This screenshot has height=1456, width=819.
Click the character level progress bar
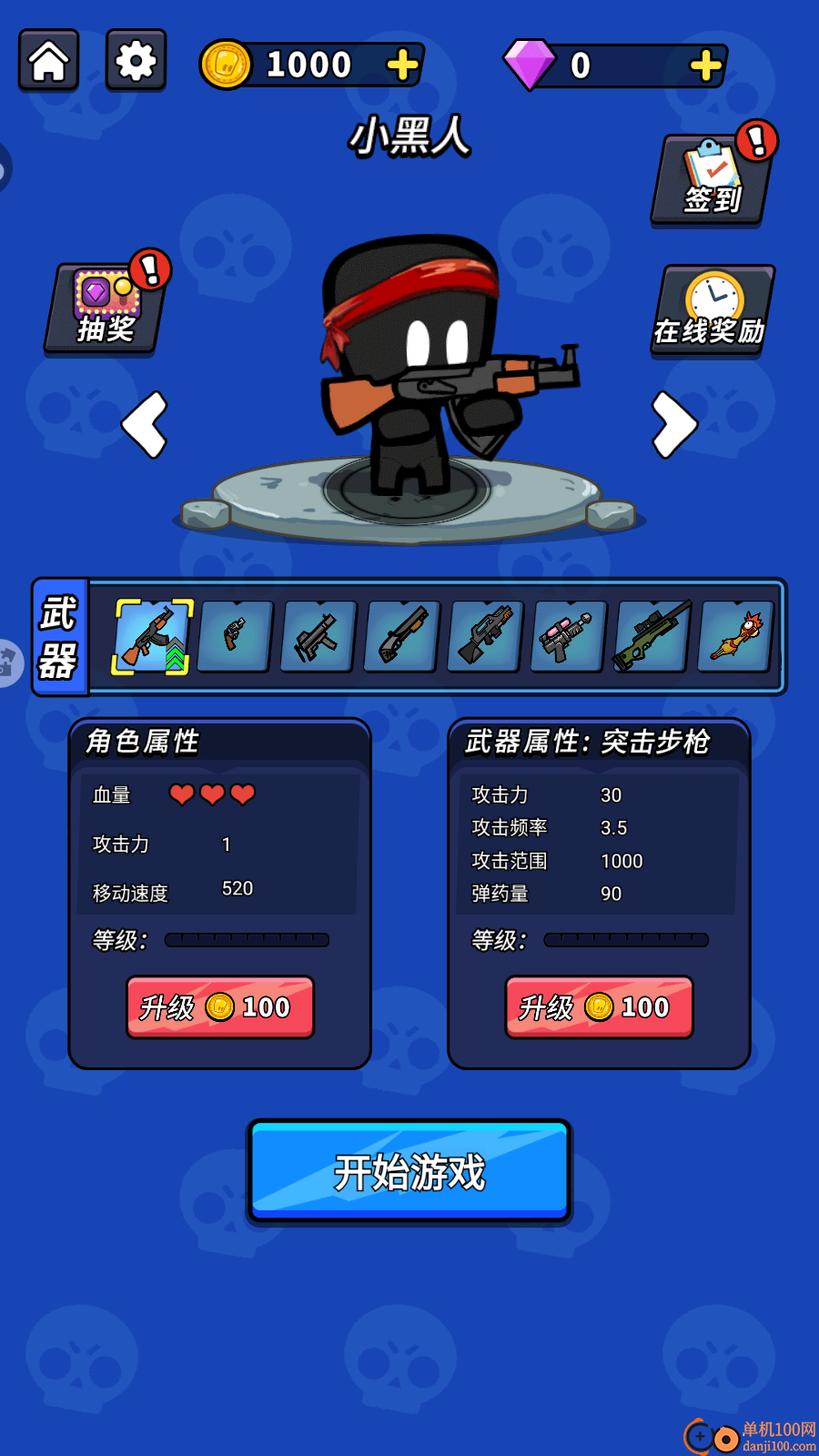(248, 939)
